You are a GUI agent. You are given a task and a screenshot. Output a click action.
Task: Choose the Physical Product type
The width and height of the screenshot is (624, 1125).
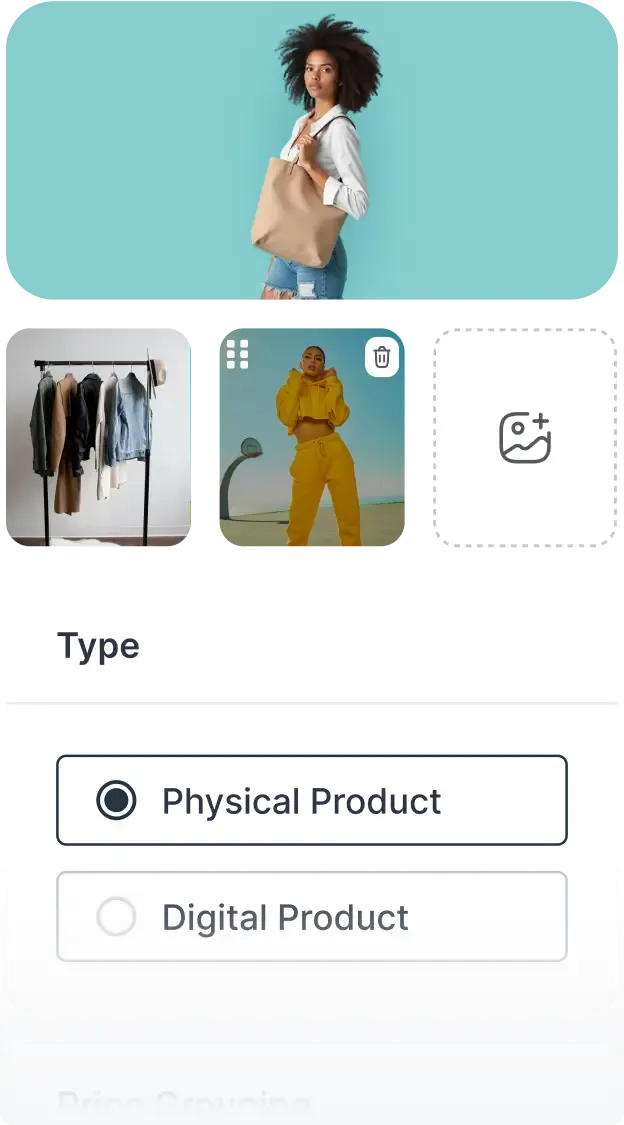pos(312,800)
